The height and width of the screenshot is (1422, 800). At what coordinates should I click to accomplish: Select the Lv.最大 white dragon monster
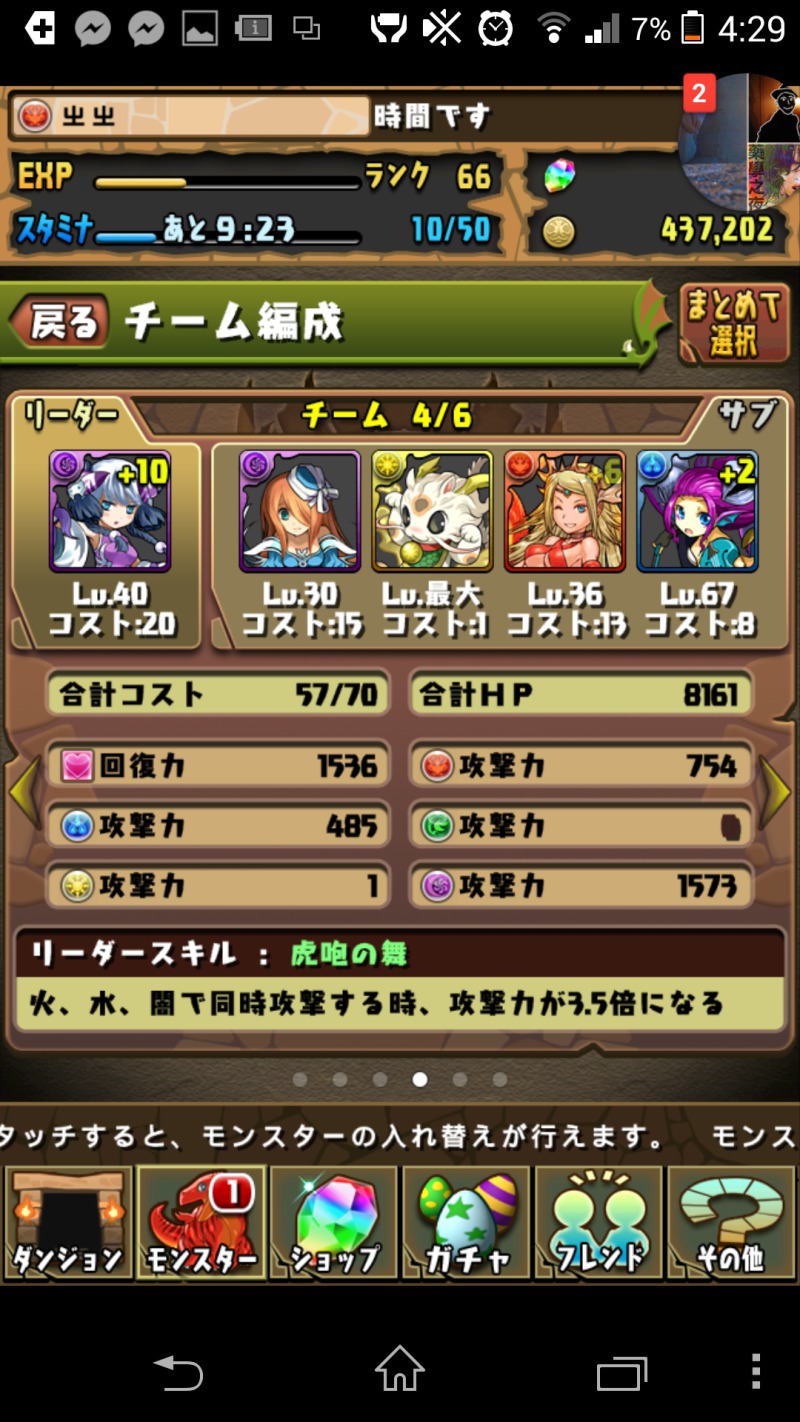pyautogui.click(x=432, y=511)
